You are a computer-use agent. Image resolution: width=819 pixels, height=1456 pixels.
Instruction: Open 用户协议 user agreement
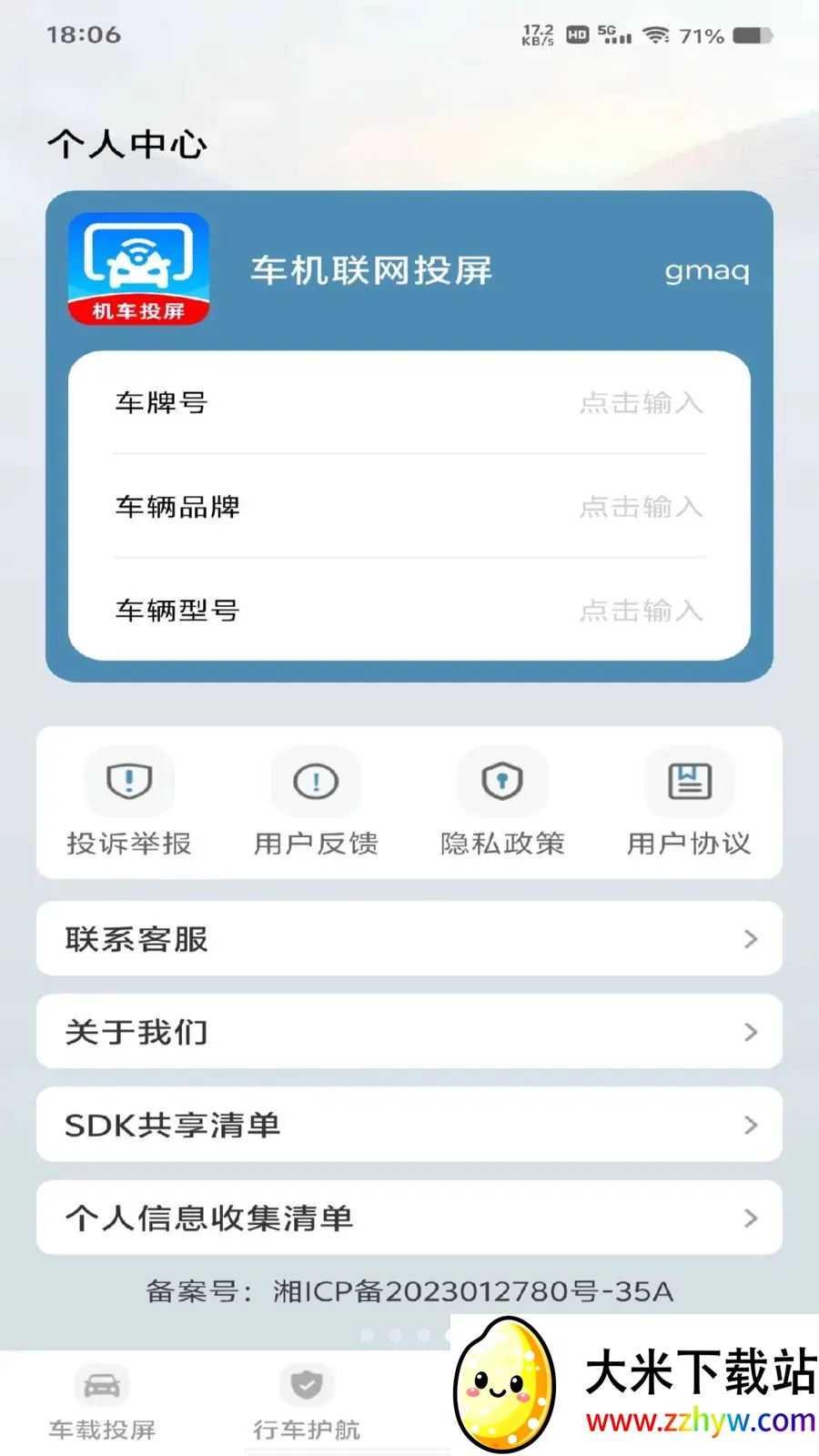pyautogui.click(x=689, y=802)
